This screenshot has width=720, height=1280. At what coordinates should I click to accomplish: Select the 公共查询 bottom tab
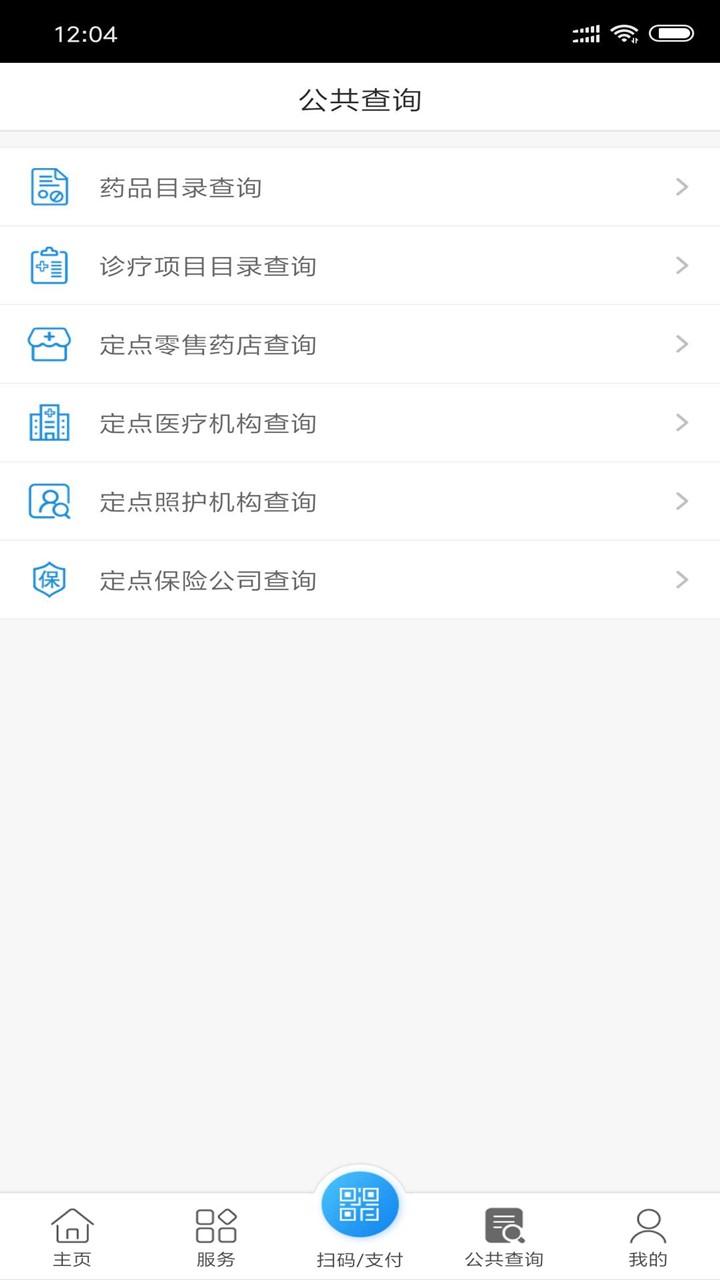pos(504,1237)
